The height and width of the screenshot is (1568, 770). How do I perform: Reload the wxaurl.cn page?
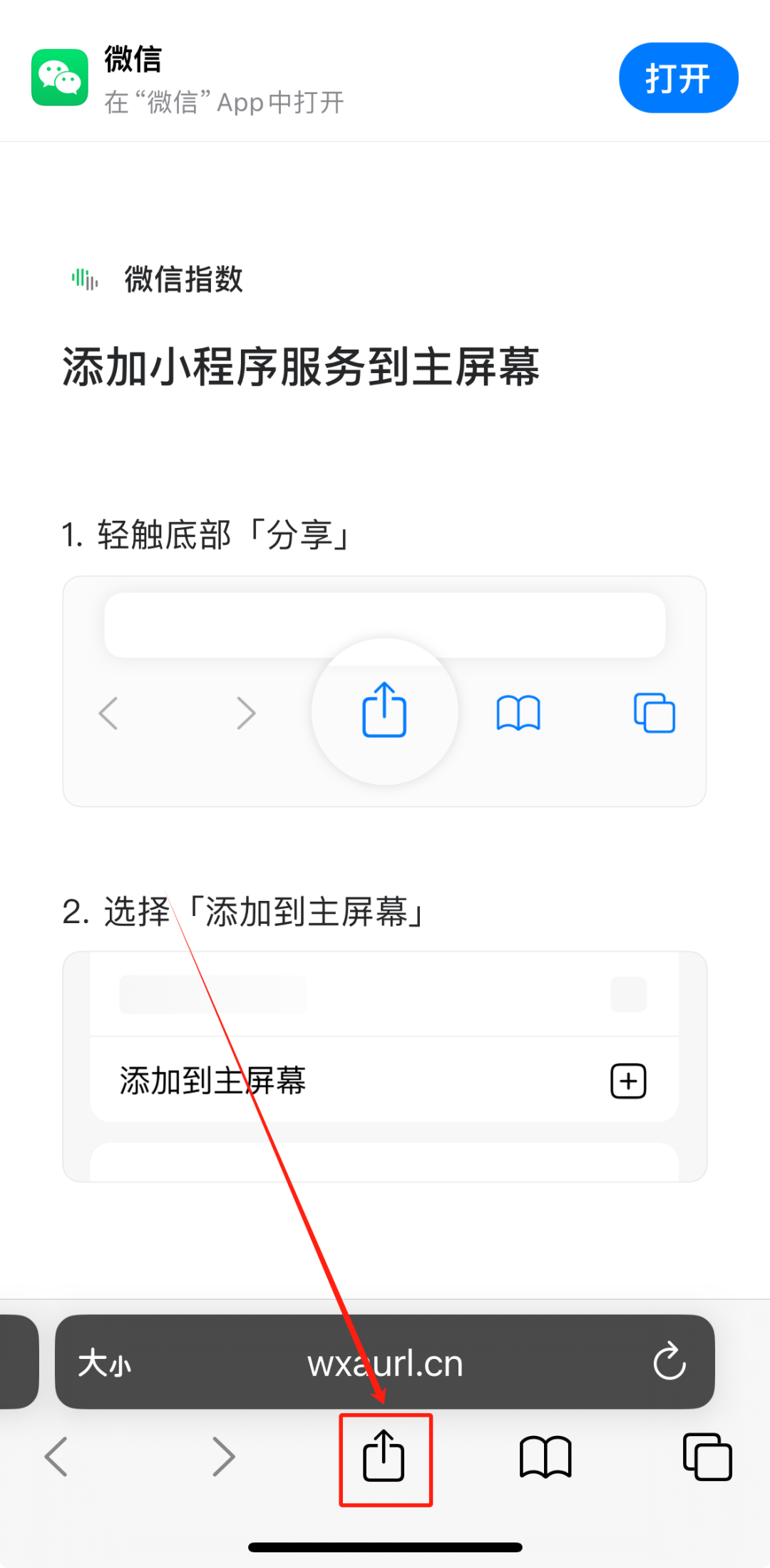pos(669,1362)
